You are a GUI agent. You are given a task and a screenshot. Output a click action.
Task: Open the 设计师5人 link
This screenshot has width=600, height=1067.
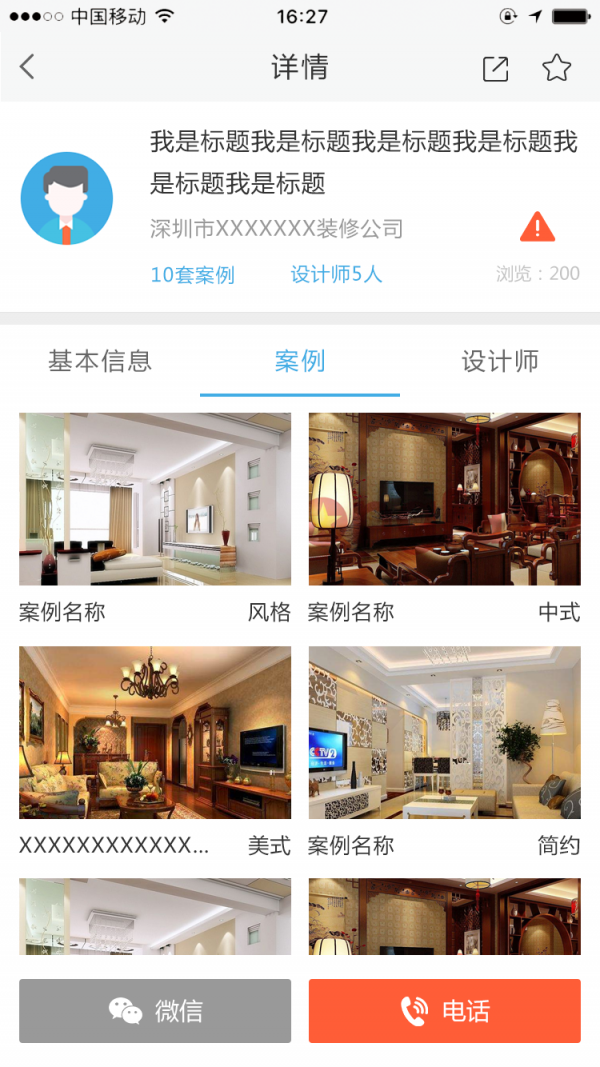tap(336, 274)
